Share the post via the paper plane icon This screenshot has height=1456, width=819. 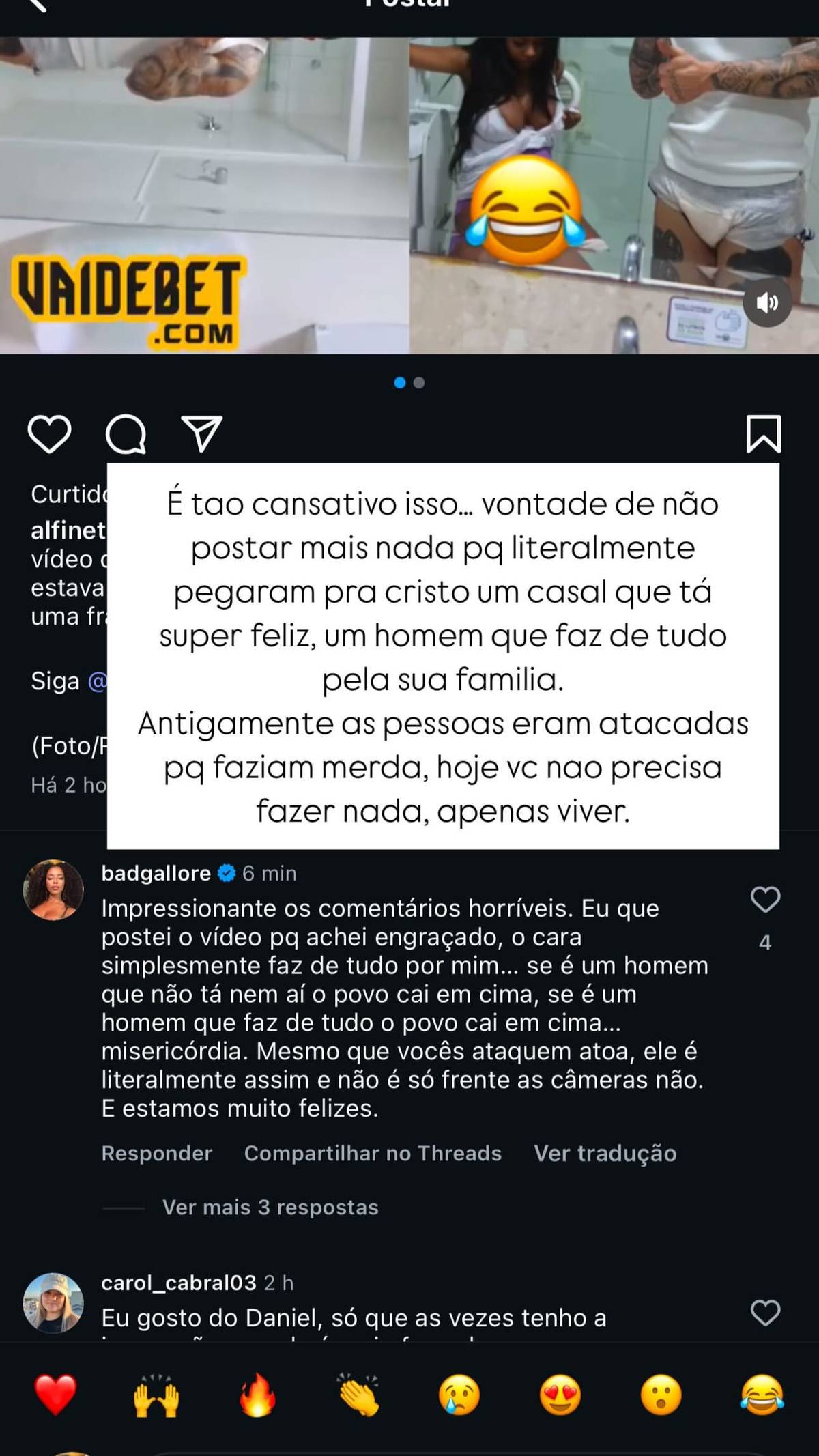click(x=202, y=433)
